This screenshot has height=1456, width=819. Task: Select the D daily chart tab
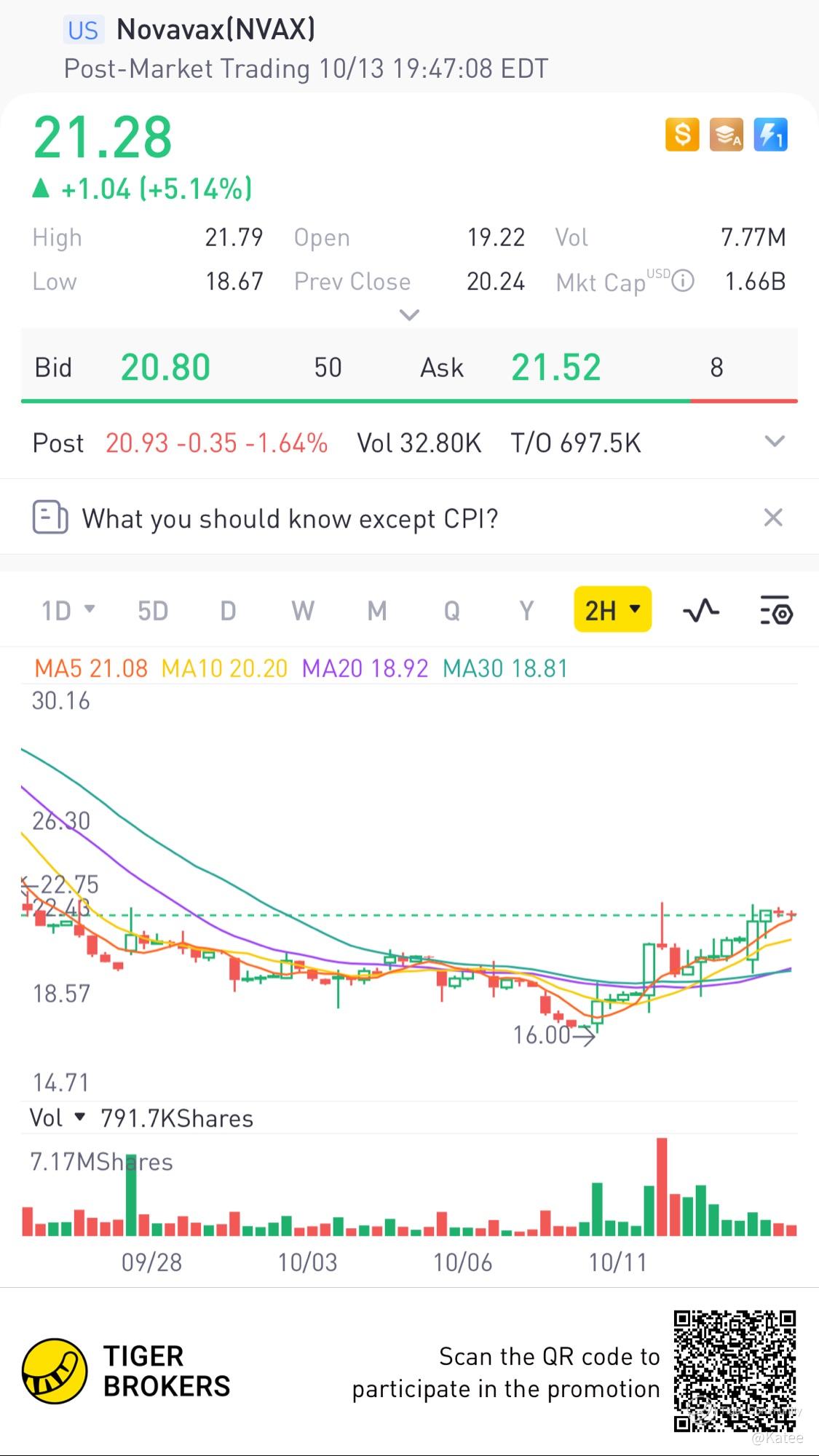(228, 610)
